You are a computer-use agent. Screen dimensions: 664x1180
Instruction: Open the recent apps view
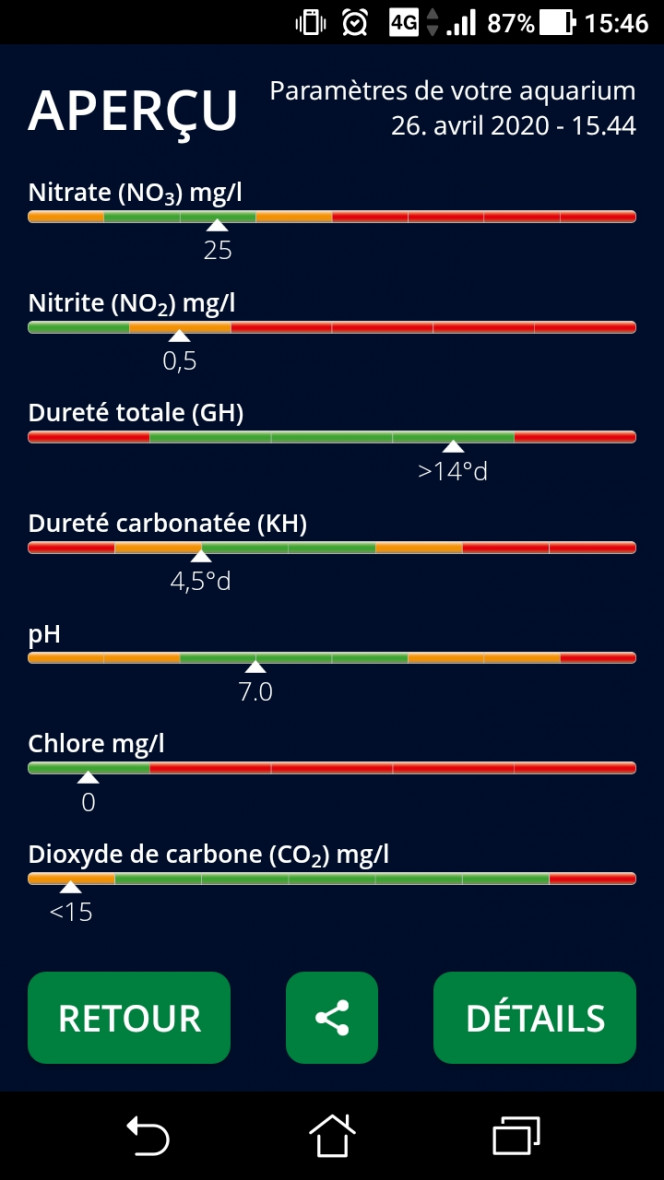tap(516, 1135)
